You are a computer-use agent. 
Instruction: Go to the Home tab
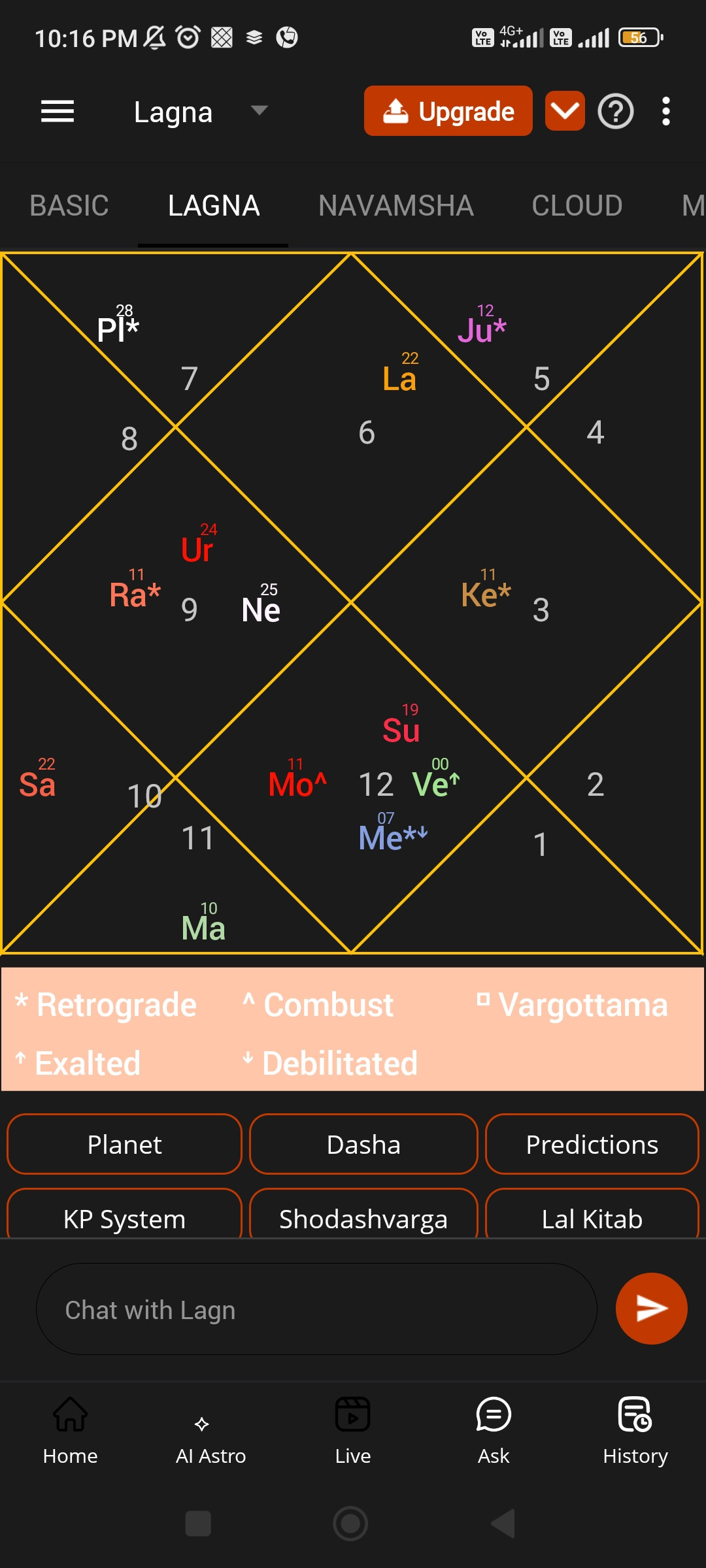point(71,1431)
